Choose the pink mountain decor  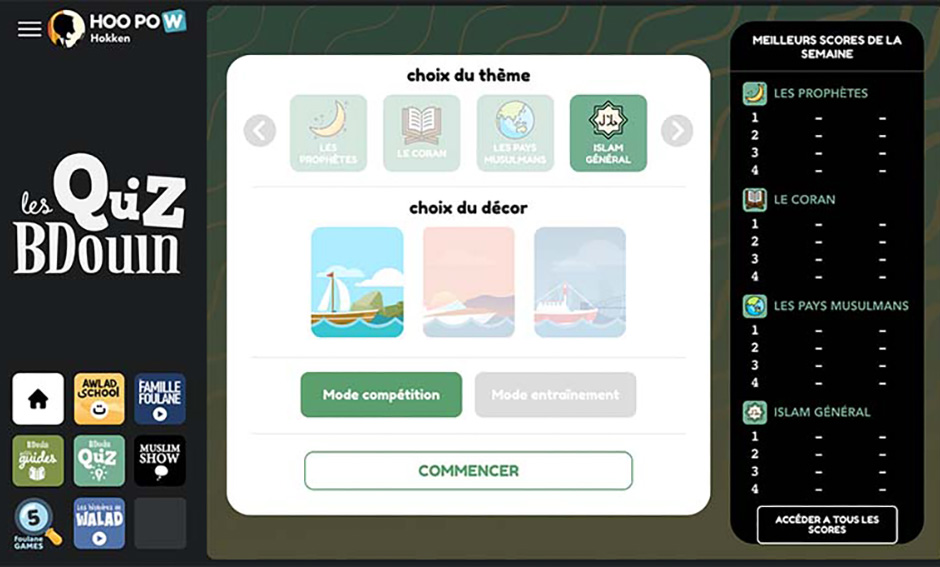point(468,282)
